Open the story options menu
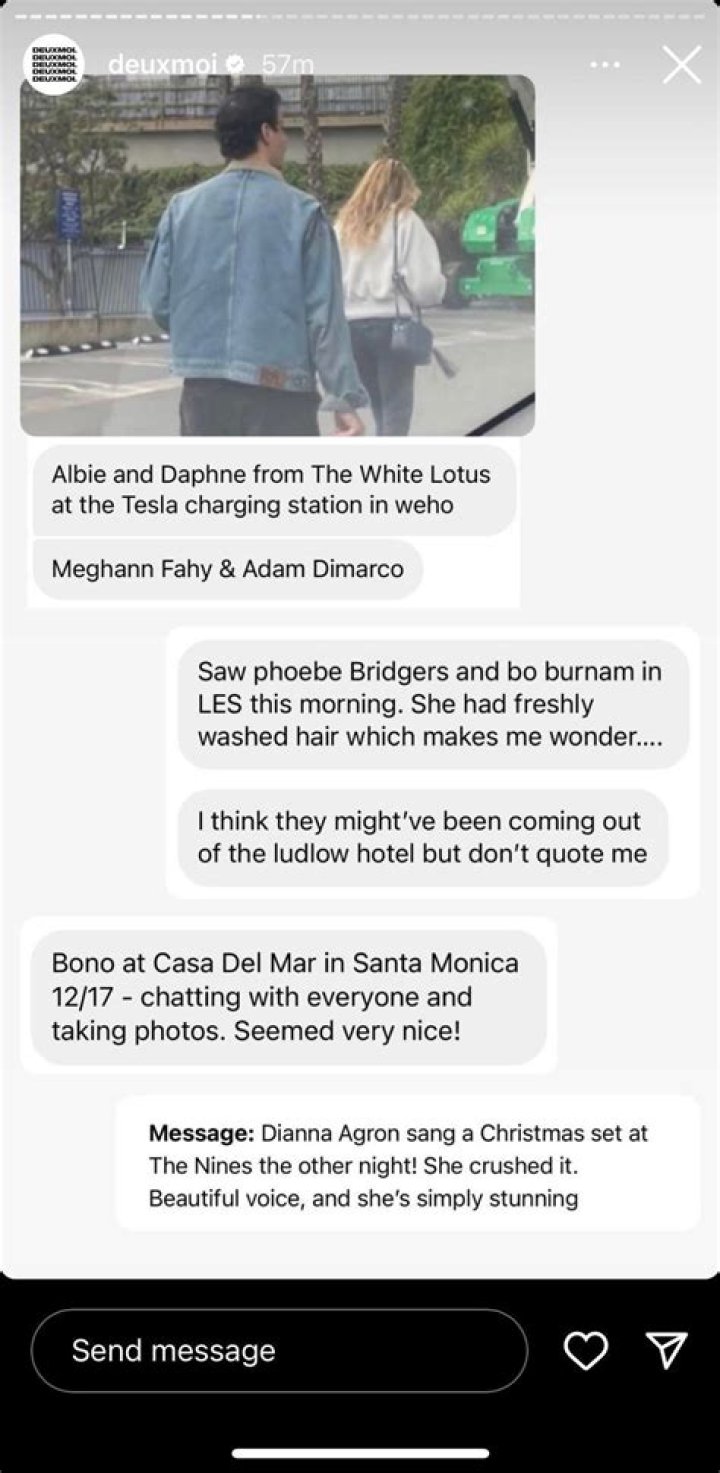This screenshot has width=720, height=1473. coord(605,65)
